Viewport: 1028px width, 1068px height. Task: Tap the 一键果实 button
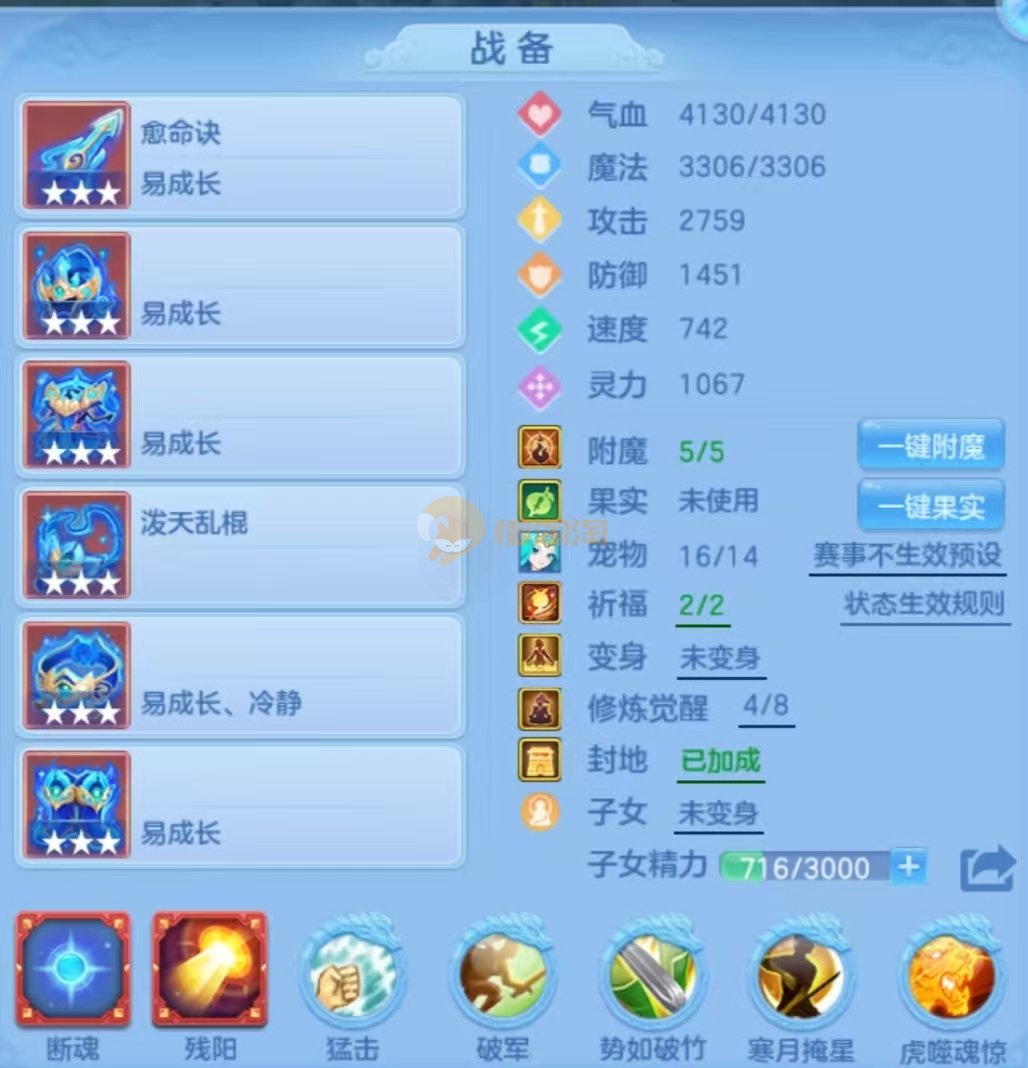tap(930, 506)
